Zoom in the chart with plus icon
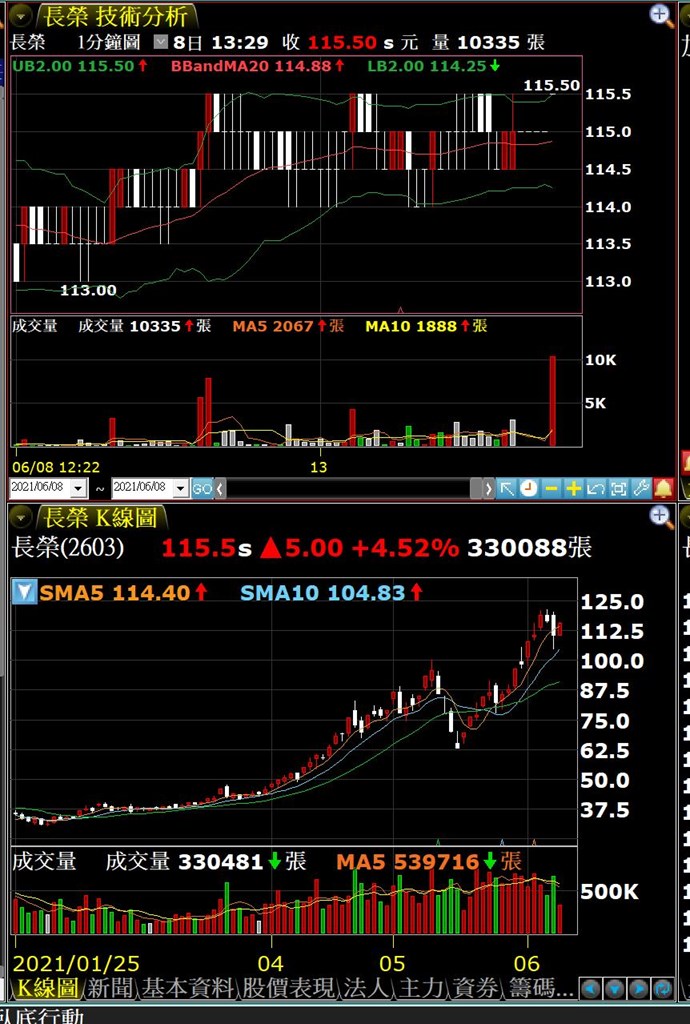This screenshot has width=690, height=1024. 573,489
